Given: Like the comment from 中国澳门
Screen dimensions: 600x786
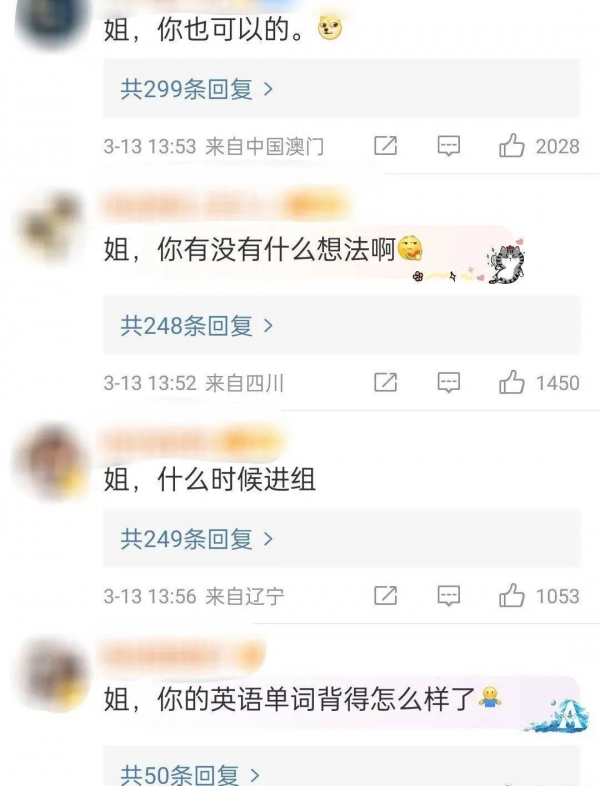Looking at the screenshot, I should tap(513, 146).
